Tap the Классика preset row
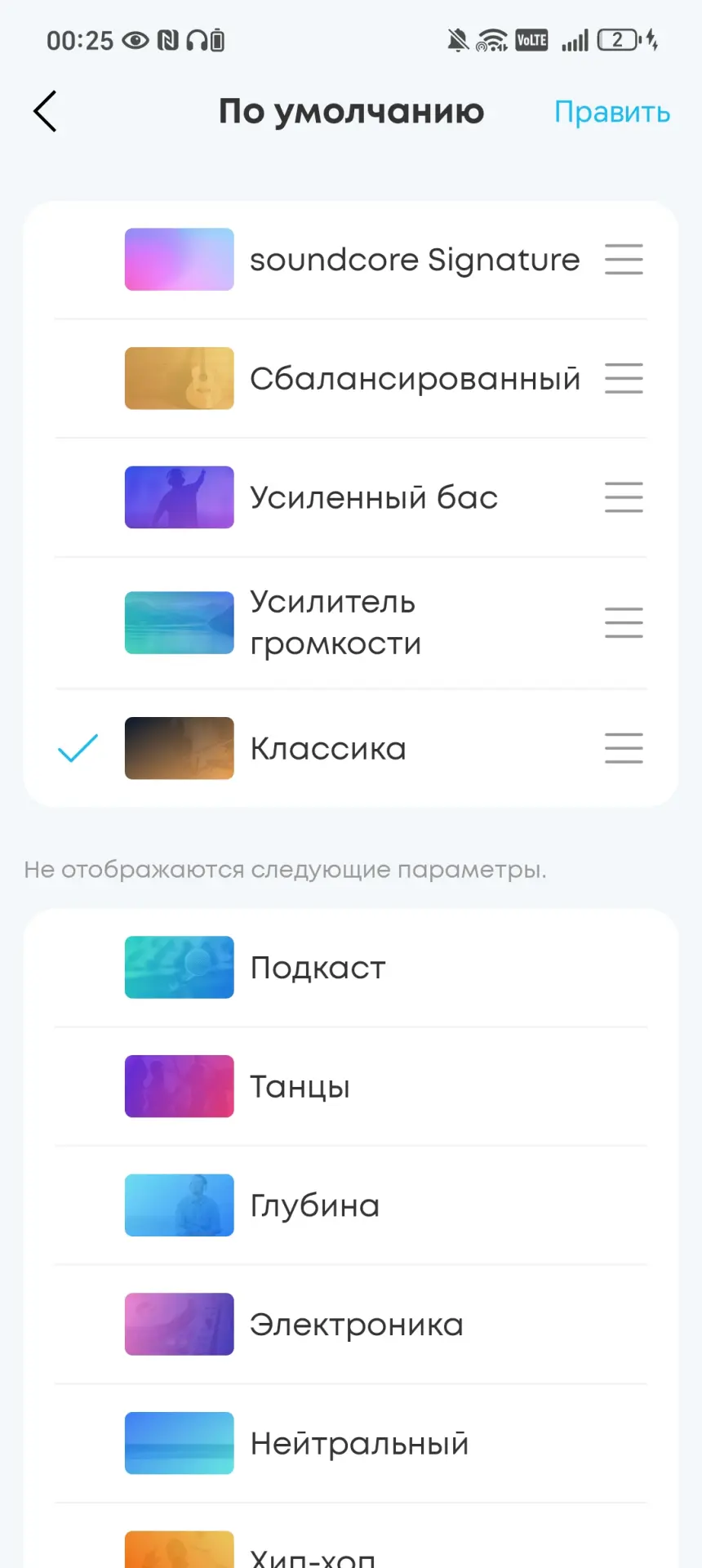The height and width of the screenshot is (1568, 702). click(328, 748)
